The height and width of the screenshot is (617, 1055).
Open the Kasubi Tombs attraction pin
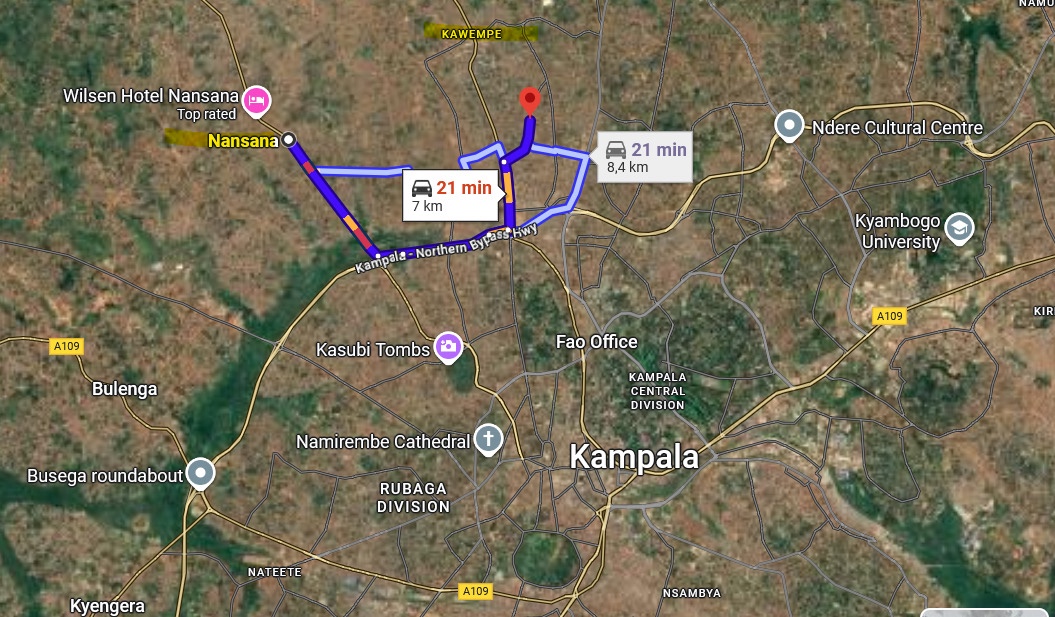coord(448,346)
